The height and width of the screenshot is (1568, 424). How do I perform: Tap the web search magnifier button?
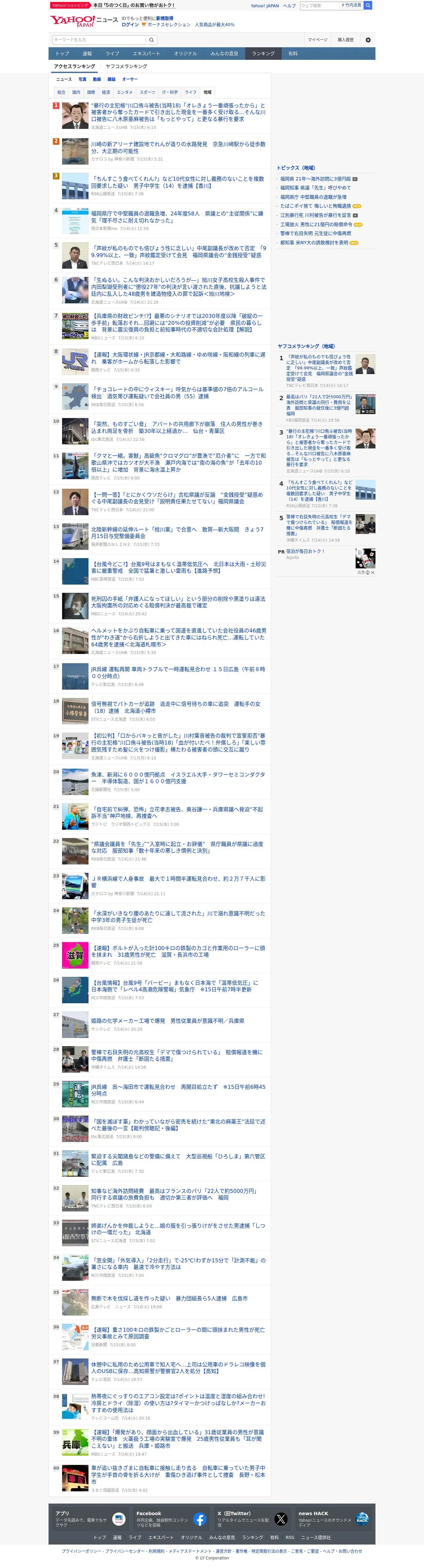point(368,6)
